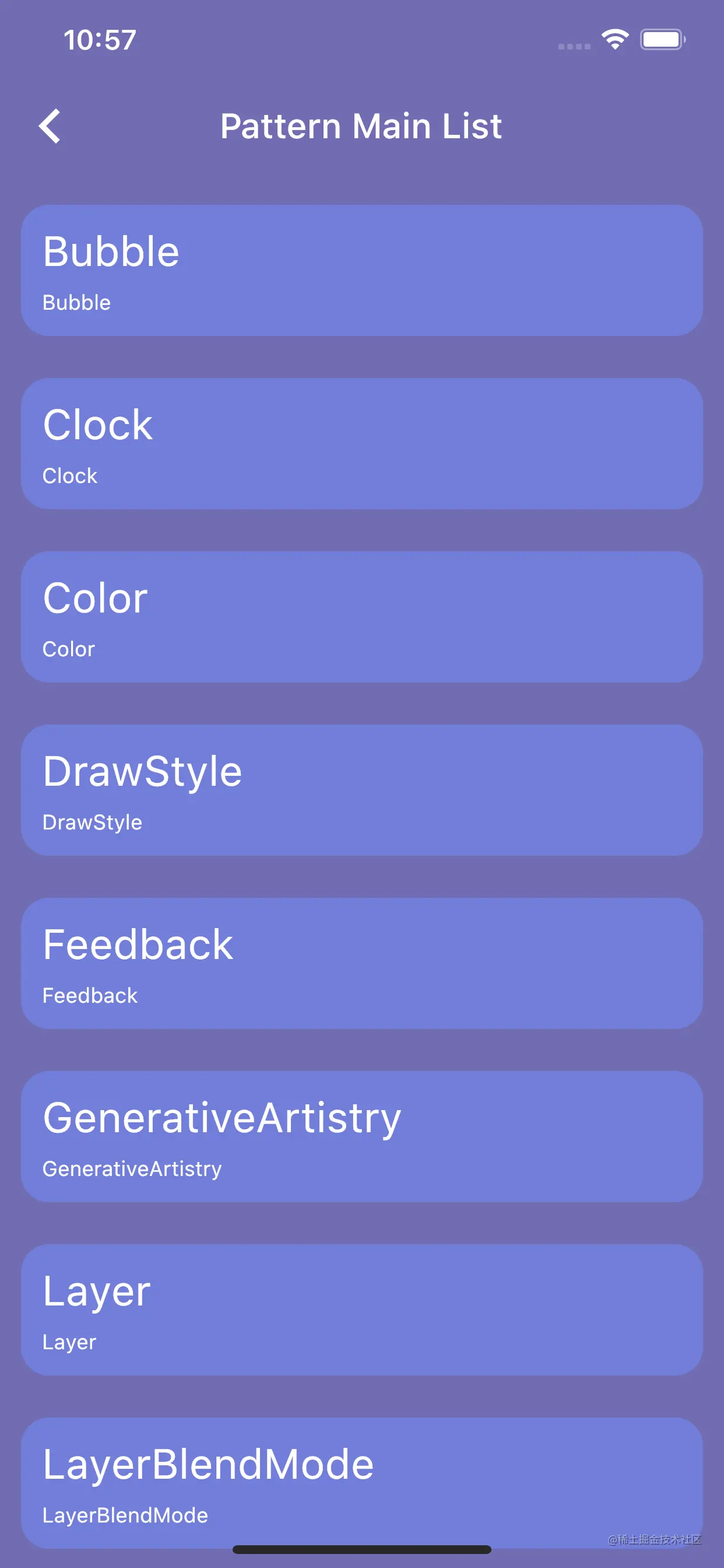Open the GenerativeArtistry pattern

[361, 1136]
